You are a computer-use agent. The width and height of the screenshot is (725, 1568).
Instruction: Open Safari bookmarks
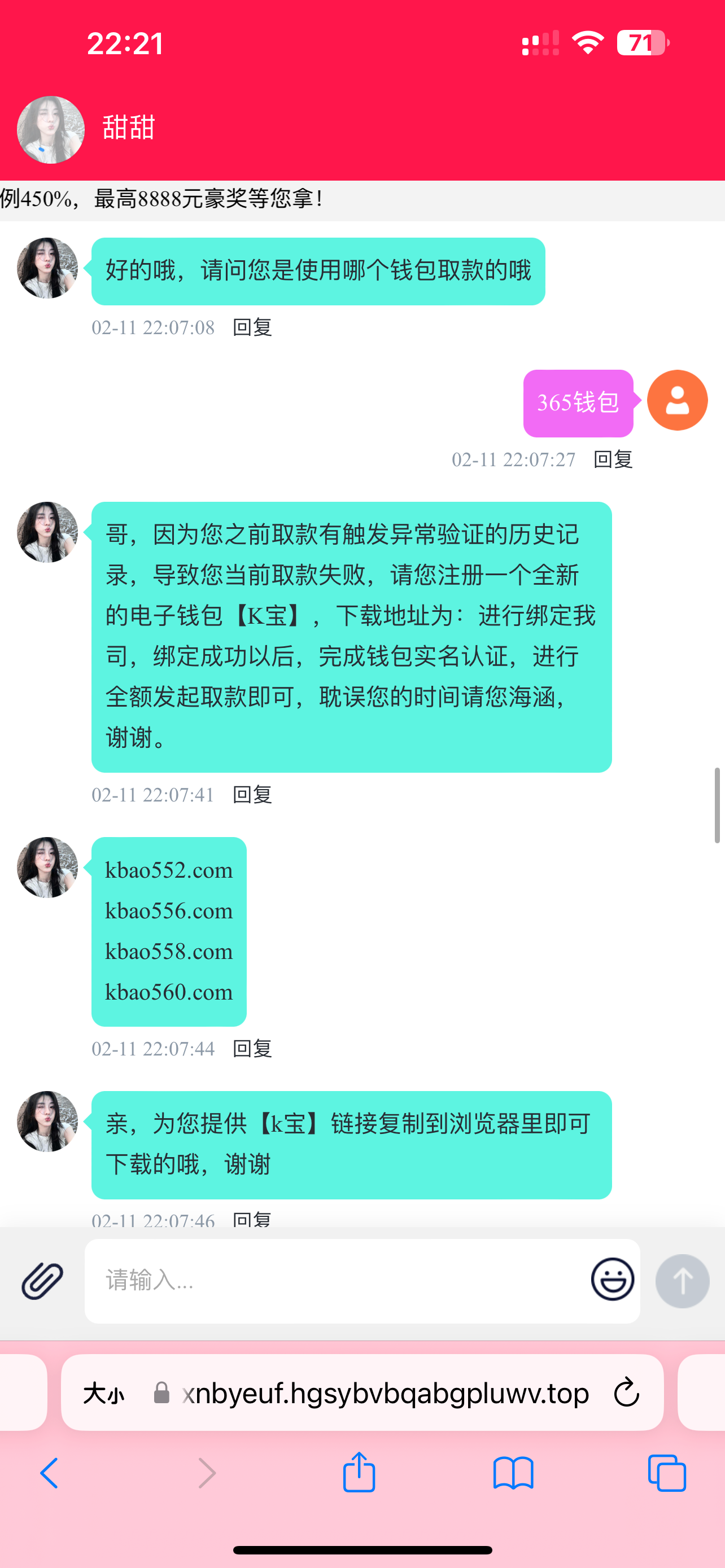pos(513,1474)
